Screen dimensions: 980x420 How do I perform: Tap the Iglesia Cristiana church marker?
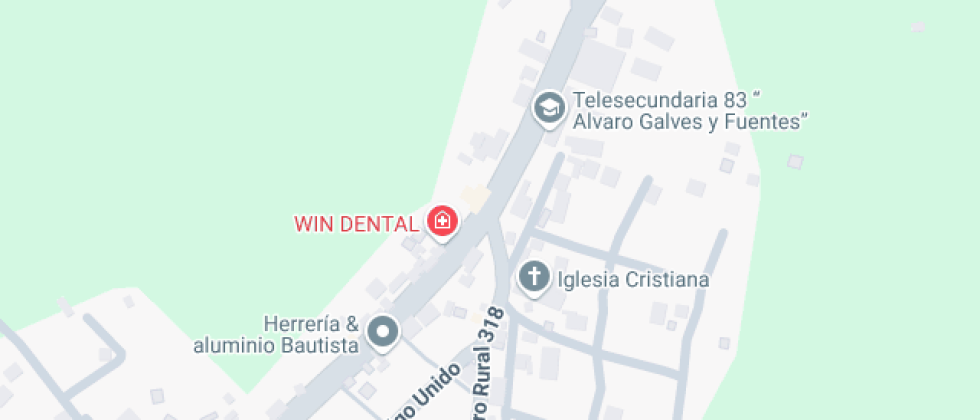pos(534,276)
